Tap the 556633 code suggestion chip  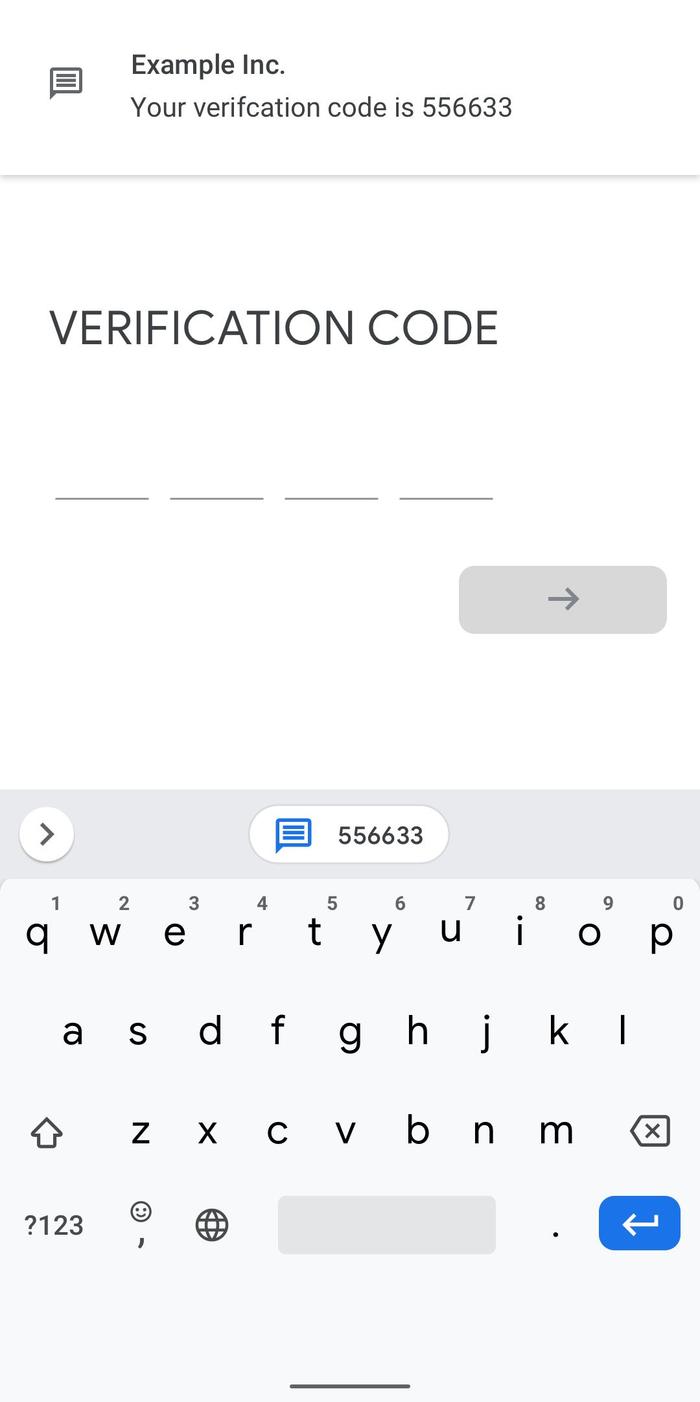tap(349, 834)
